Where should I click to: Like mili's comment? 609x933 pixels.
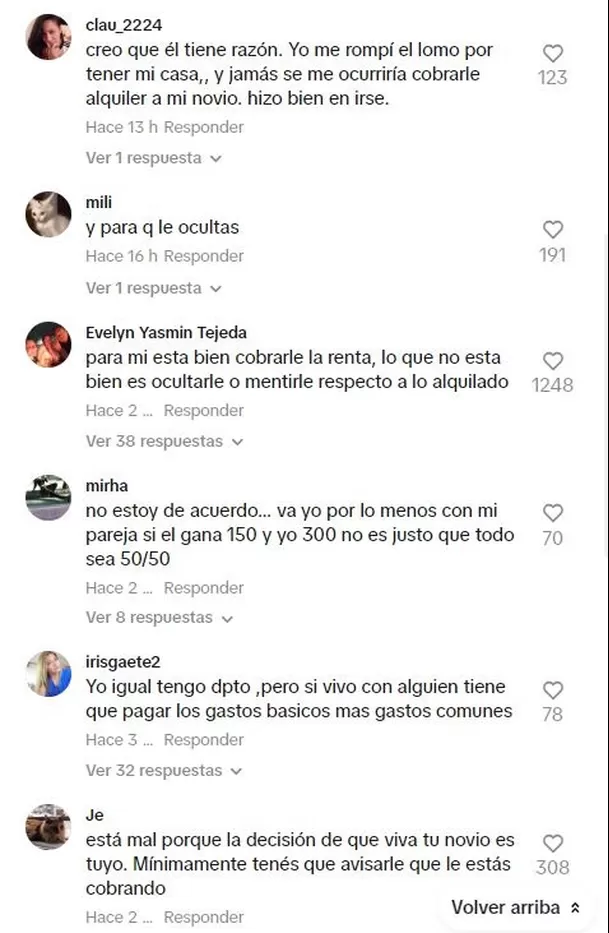552,230
